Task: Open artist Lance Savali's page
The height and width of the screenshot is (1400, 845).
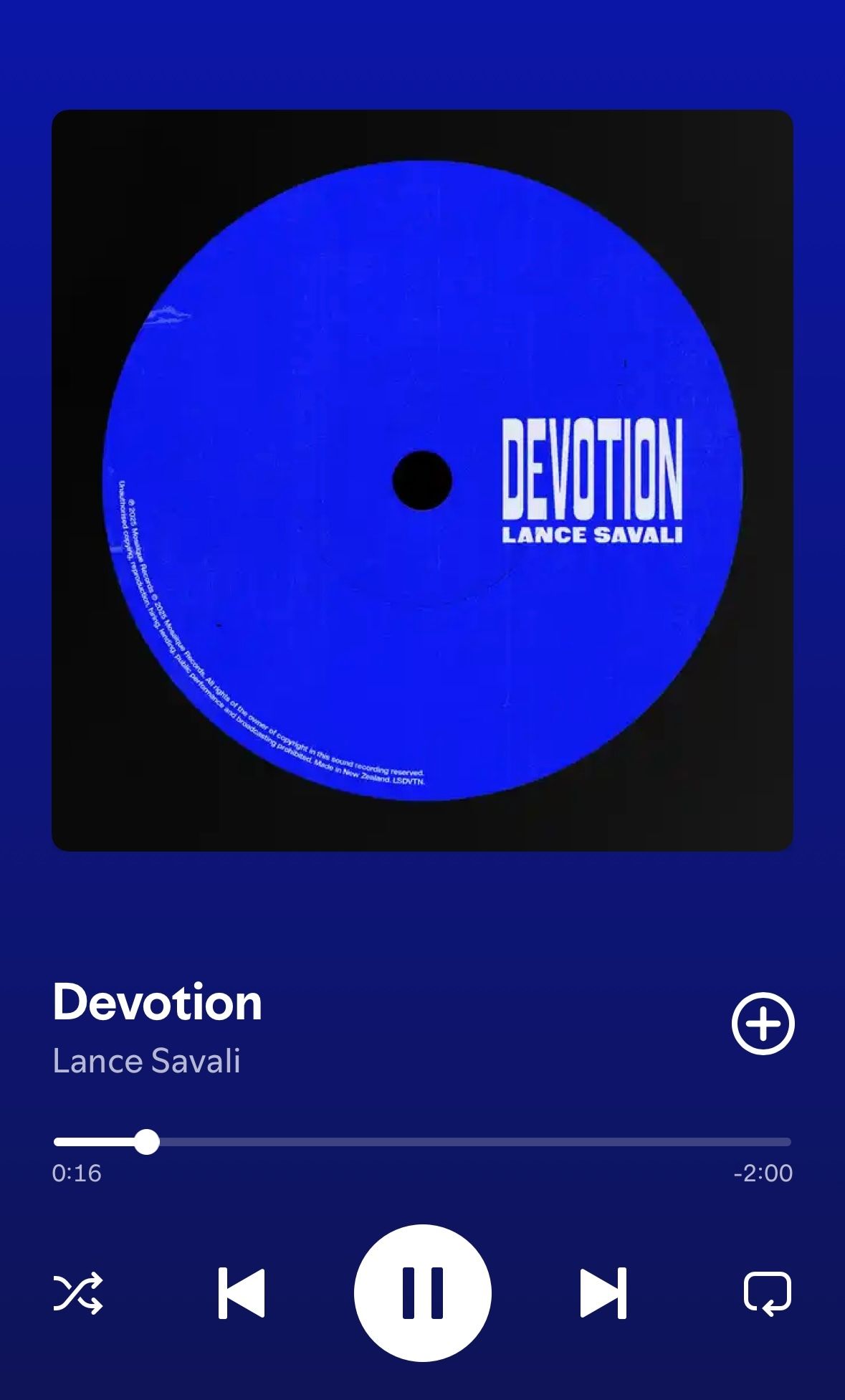Action: tap(146, 1061)
